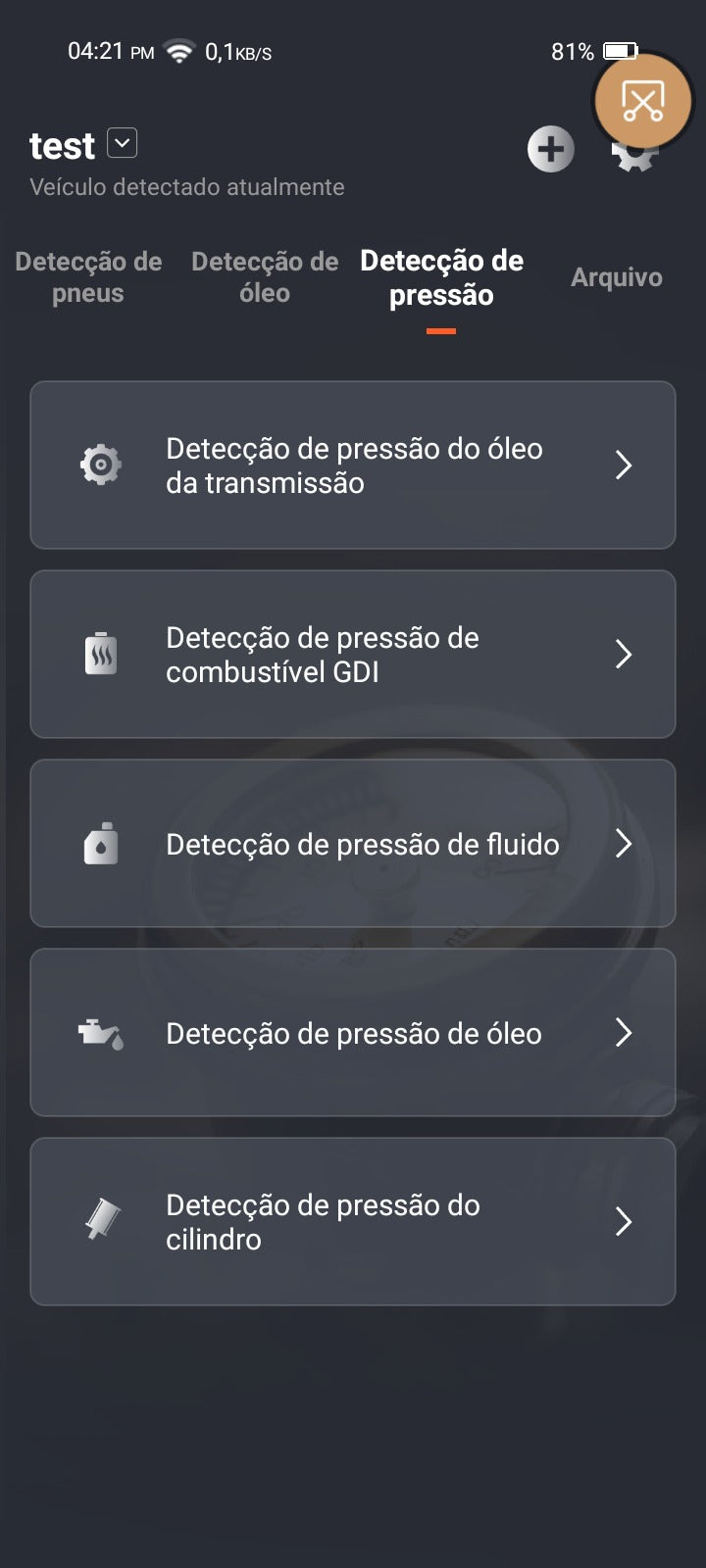Switch to the Detecção de pneus tab
The width and height of the screenshot is (706, 1568).
coord(88,277)
